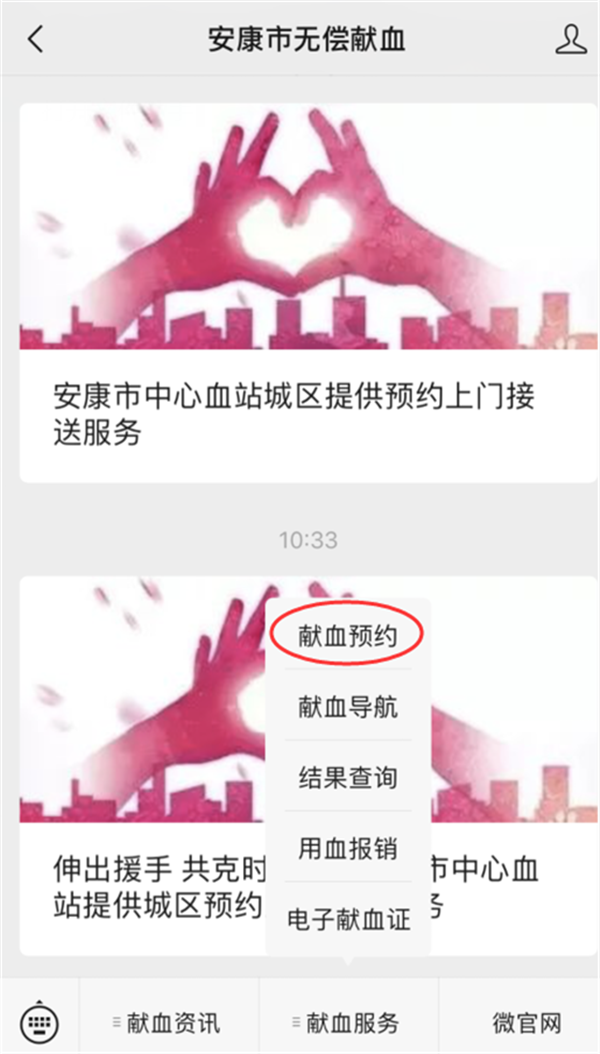This screenshot has width=600, height=1054.
Task: Collapse the 献血服务 bottom menu
Action: pos(348,1022)
